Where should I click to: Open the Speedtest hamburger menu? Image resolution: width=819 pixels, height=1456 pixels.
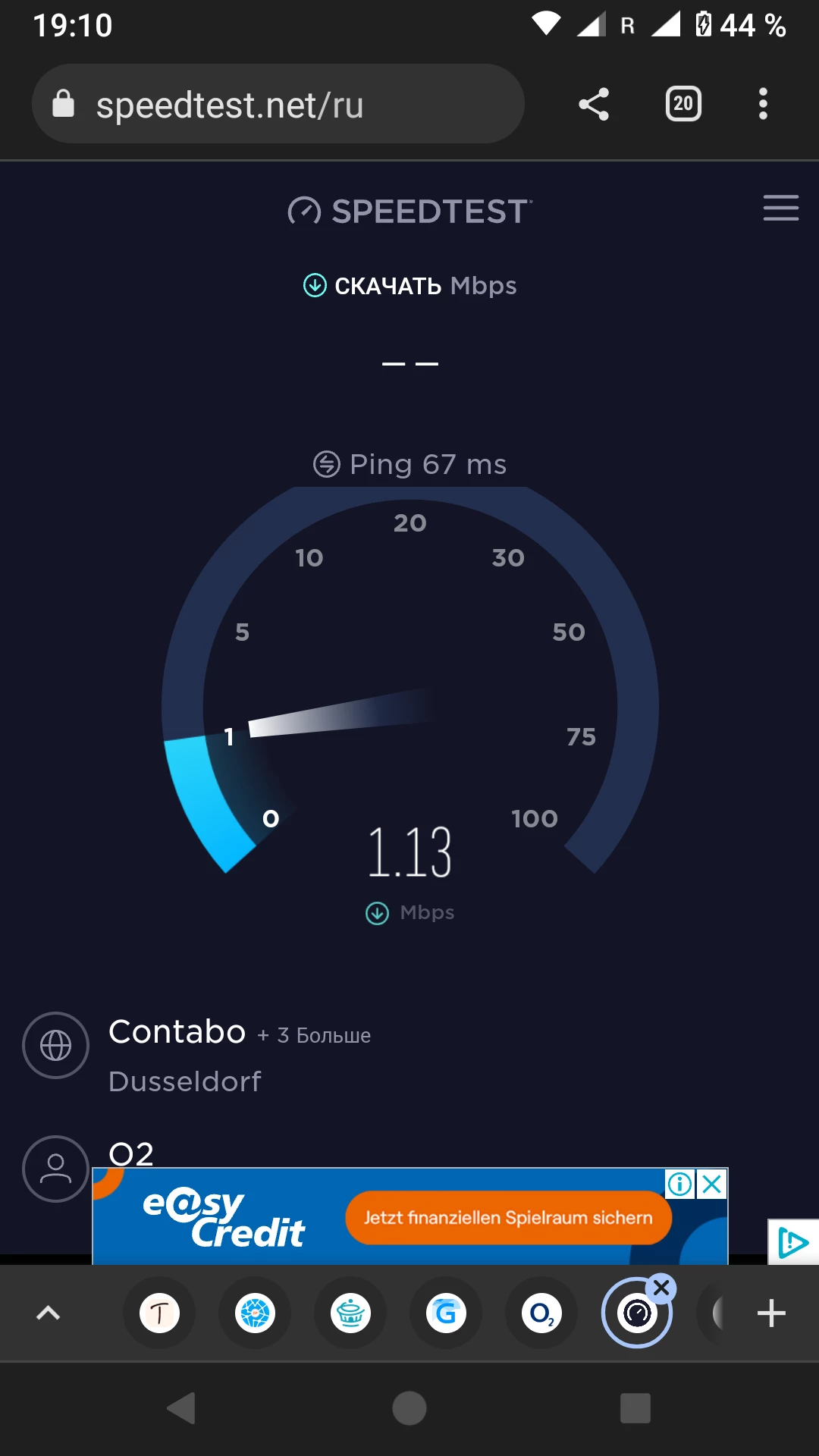(x=780, y=208)
